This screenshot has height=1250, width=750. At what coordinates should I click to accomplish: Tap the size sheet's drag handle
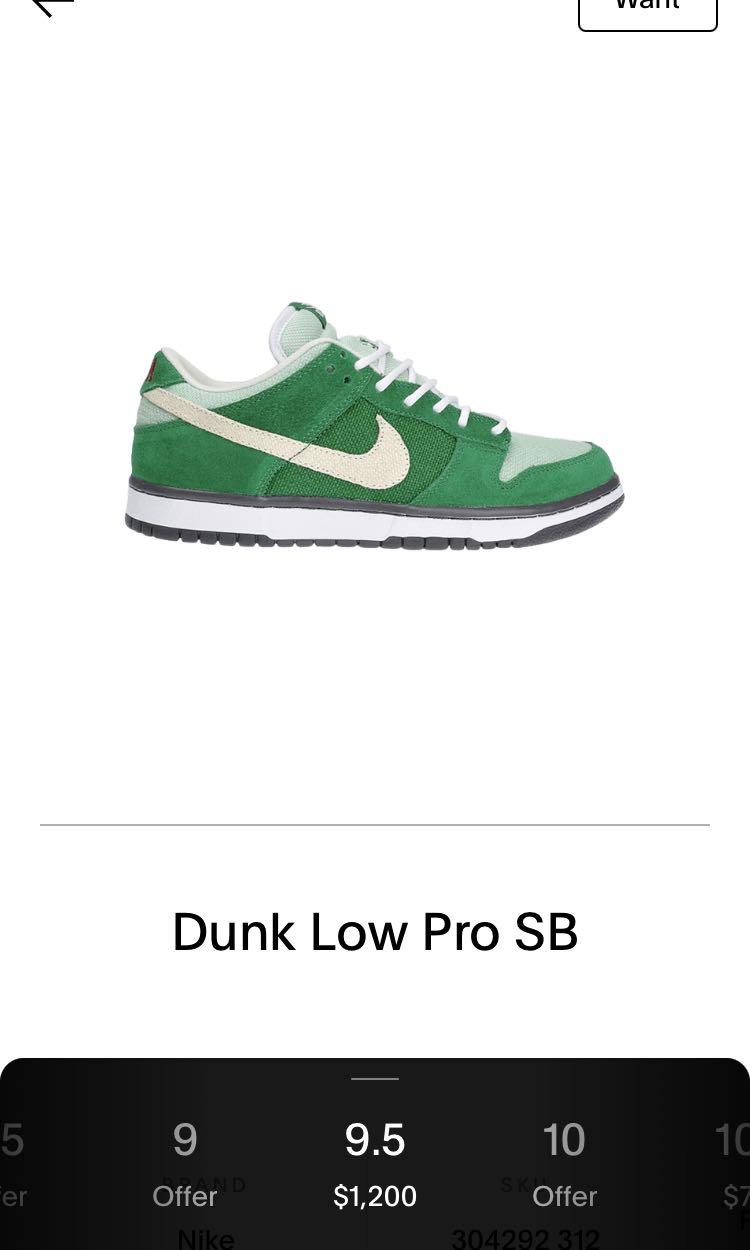[375, 1079]
